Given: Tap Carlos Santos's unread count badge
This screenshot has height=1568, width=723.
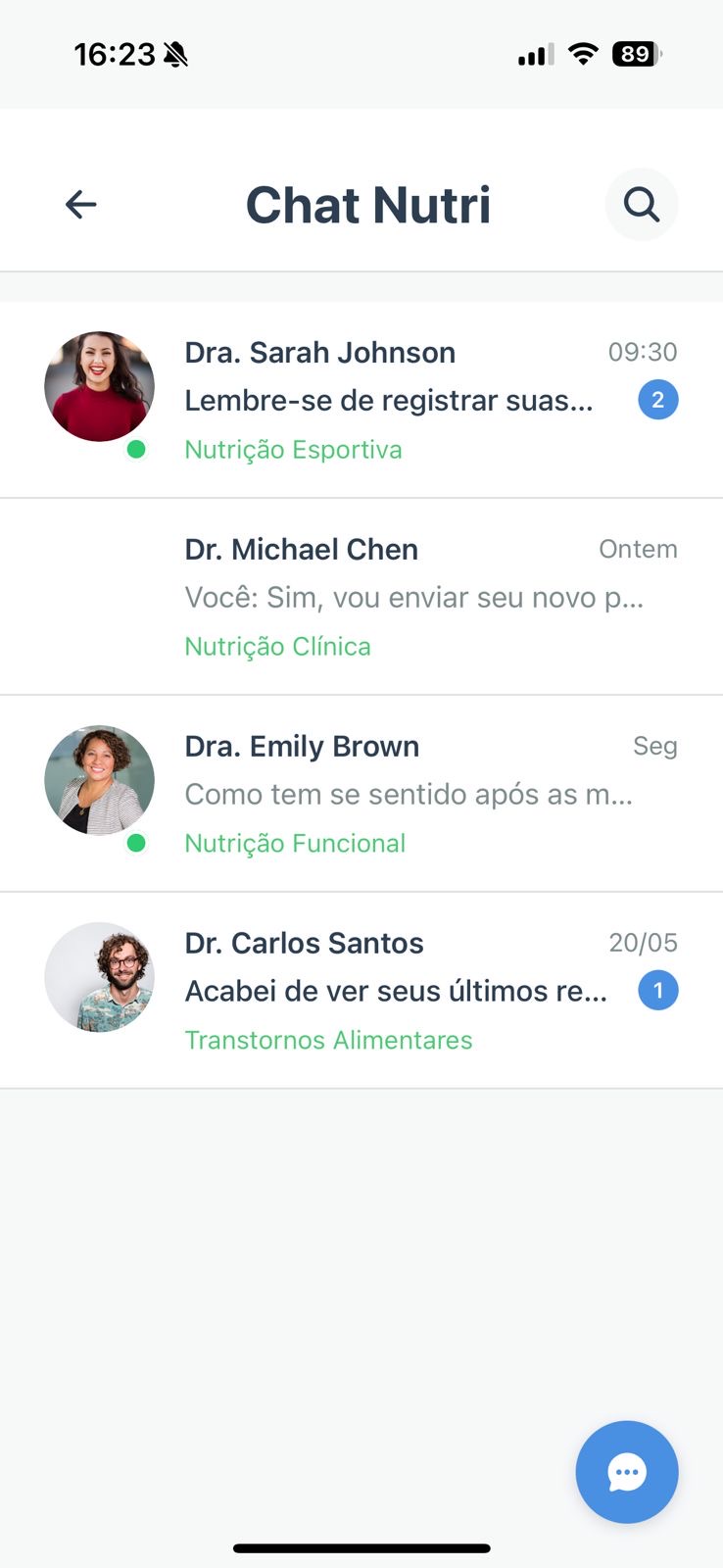Looking at the screenshot, I should point(658,990).
